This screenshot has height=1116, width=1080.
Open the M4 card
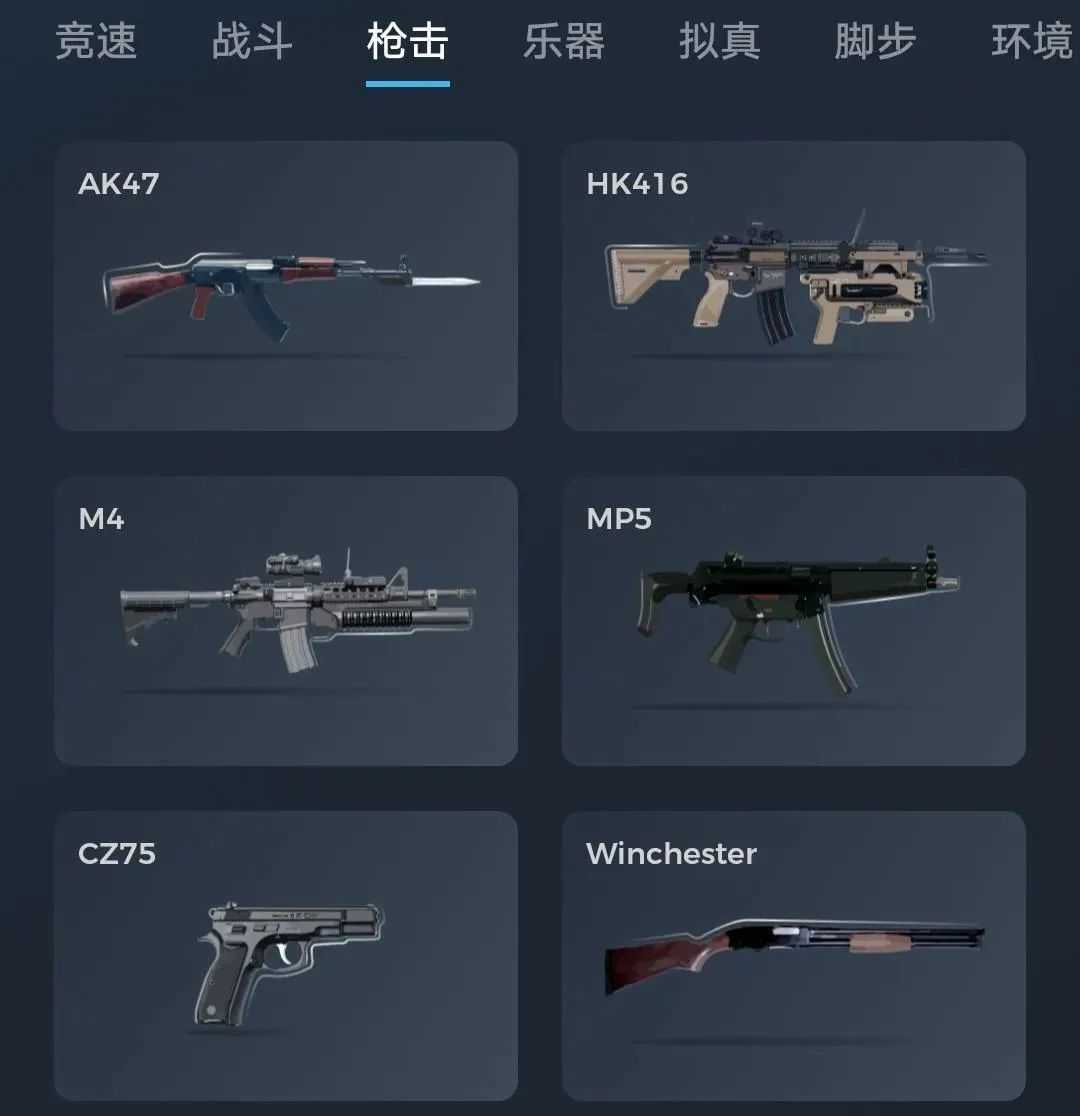[x=286, y=621]
